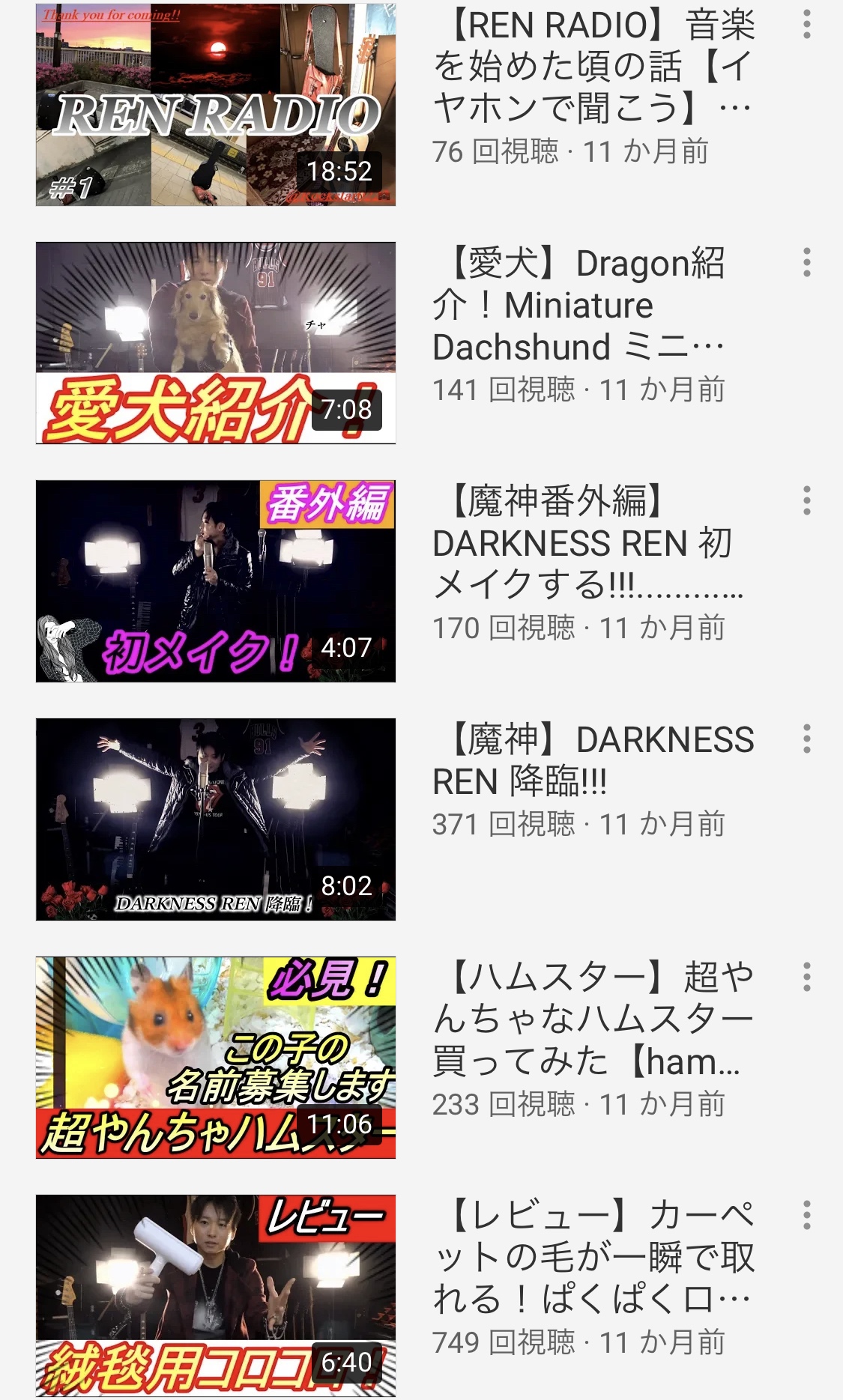The width and height of the screenshot is (843, 1400).
Task: Open the DARKNESS REN 降臨 video
Action: point(216,819)
